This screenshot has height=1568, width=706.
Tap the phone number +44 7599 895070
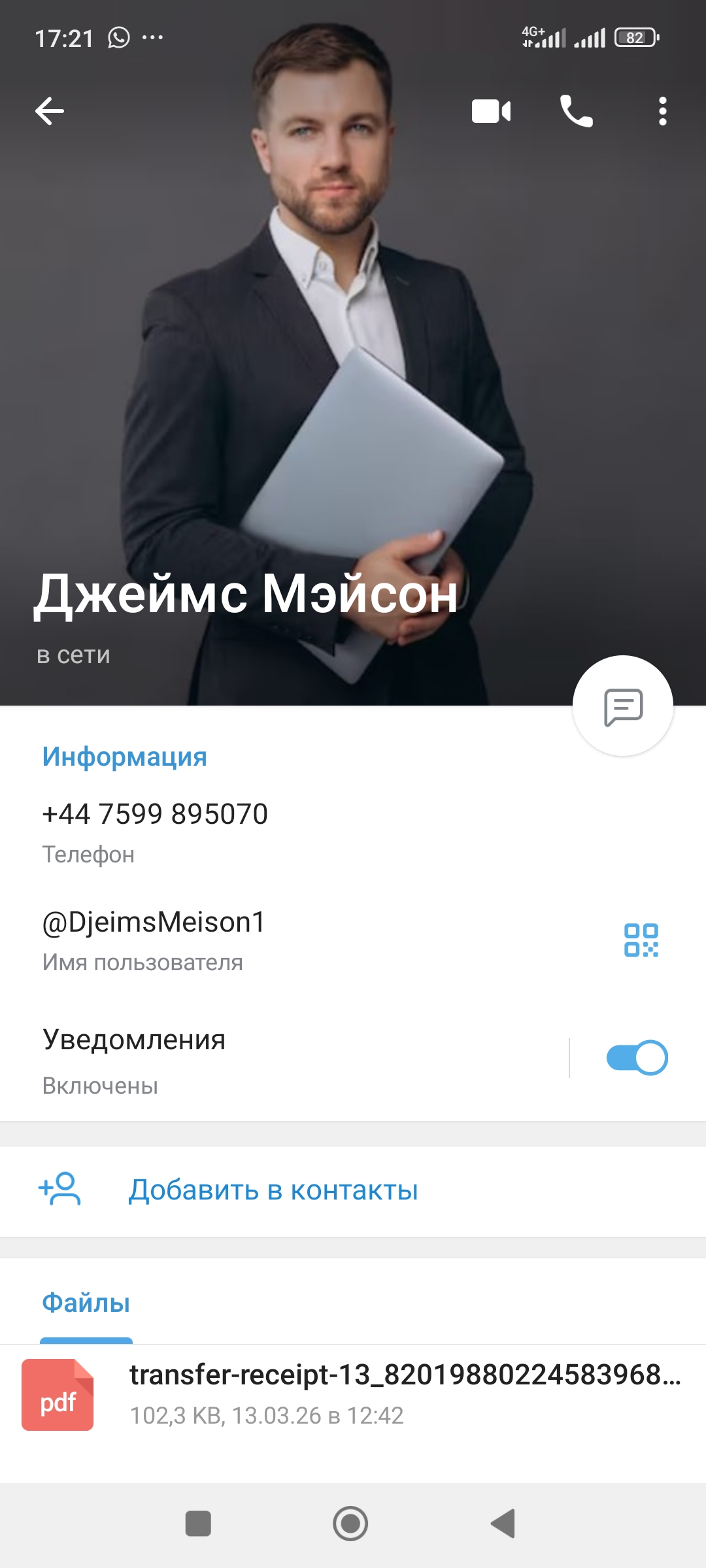pyautogui.click(x=155, y=814)
